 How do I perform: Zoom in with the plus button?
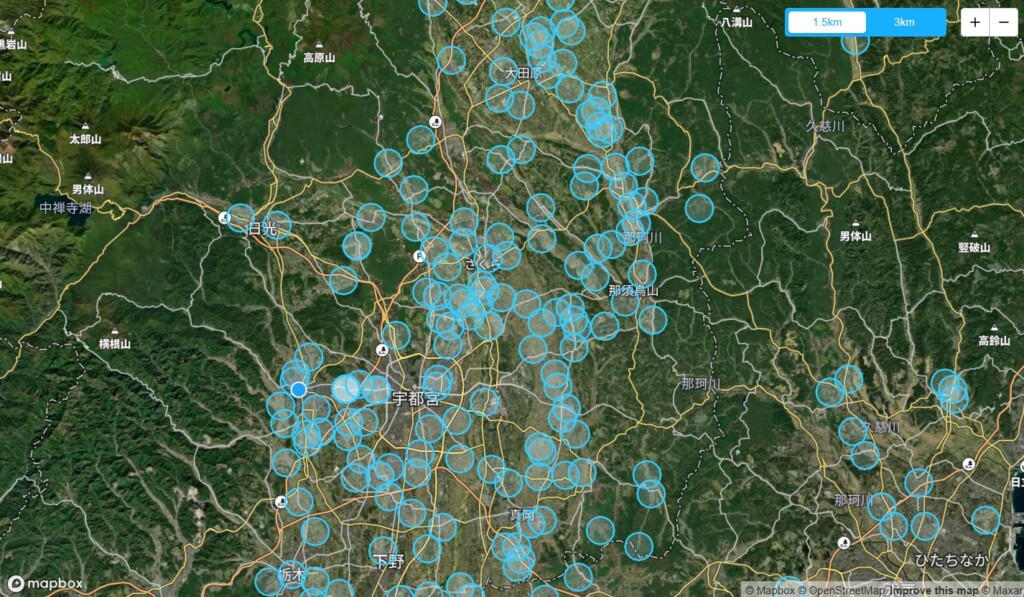point(975,22)
